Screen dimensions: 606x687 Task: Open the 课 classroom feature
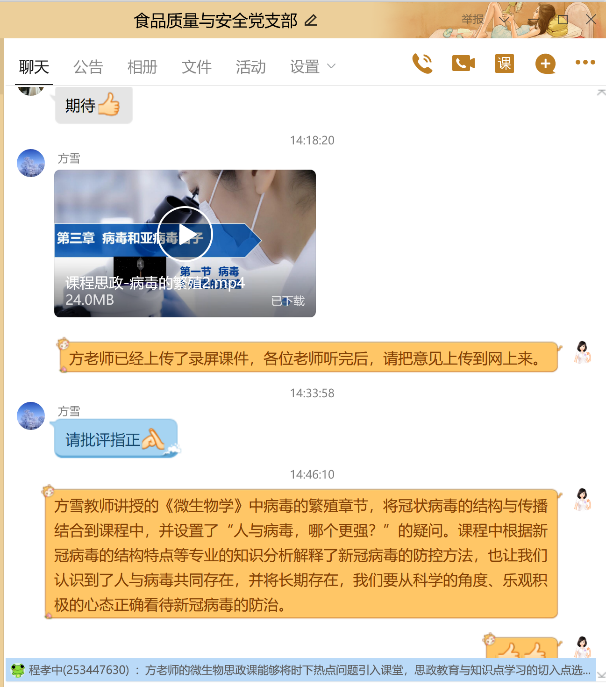click(504, 64)
